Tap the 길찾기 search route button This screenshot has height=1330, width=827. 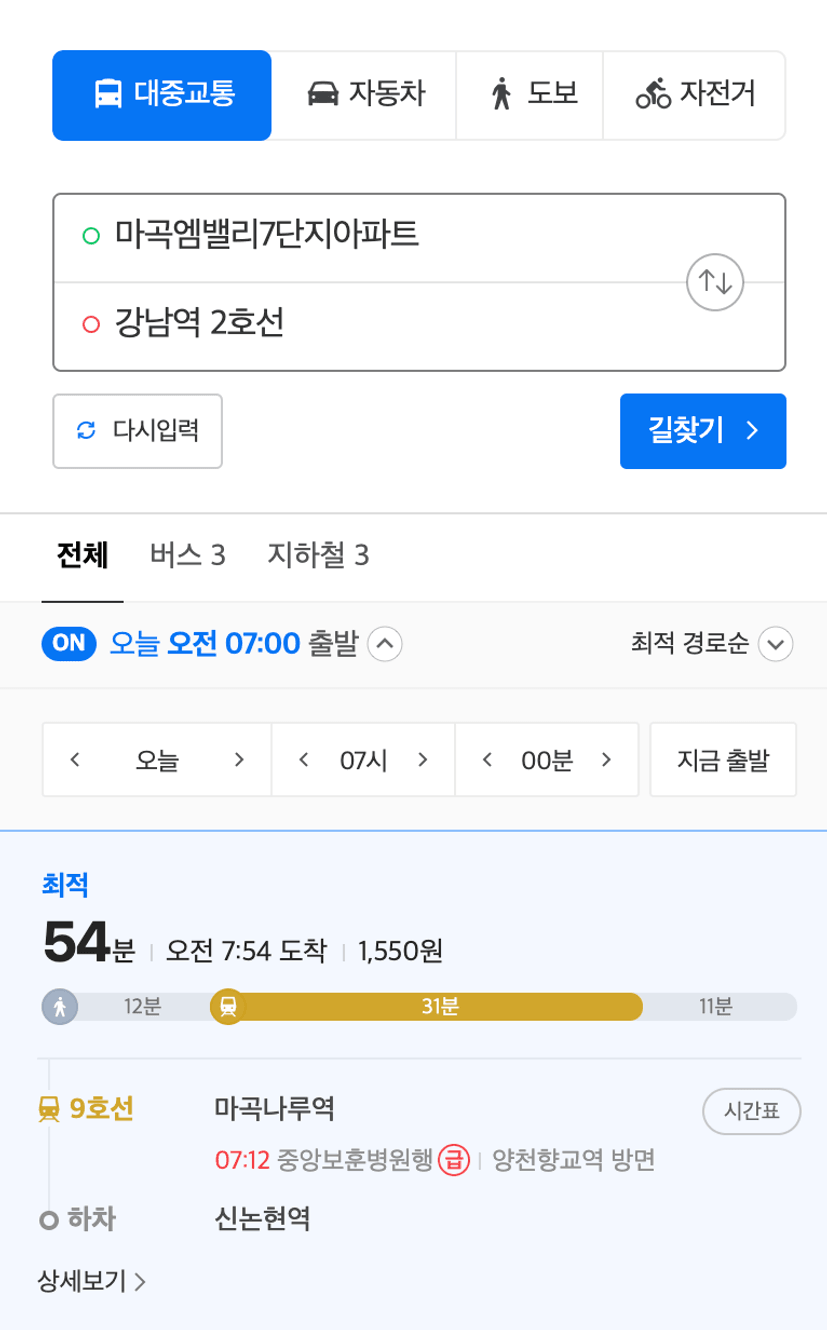(x=703, y=431)
